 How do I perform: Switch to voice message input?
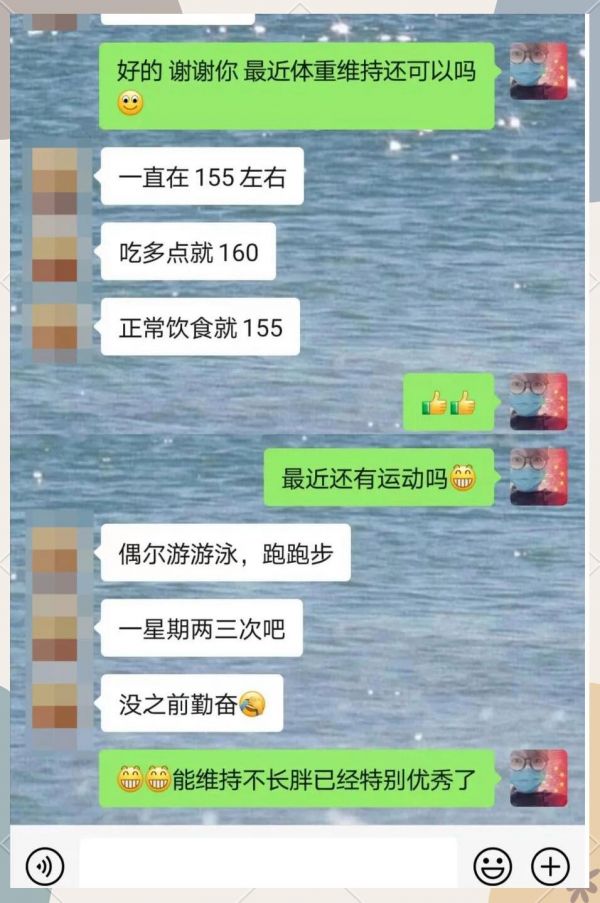point(45,865)
